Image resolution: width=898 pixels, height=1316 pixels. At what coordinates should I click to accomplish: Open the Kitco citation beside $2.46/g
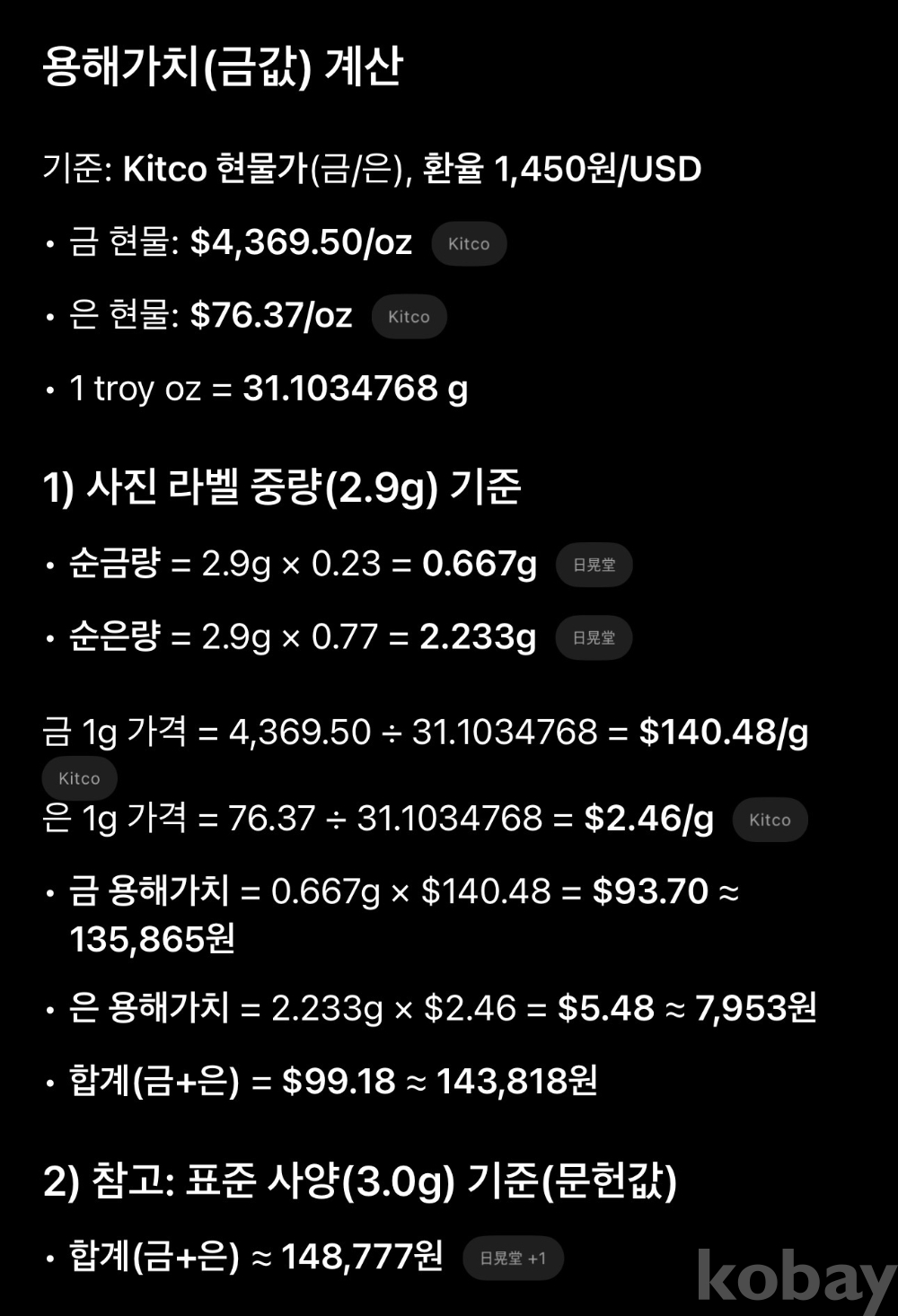tap(770, 820)
